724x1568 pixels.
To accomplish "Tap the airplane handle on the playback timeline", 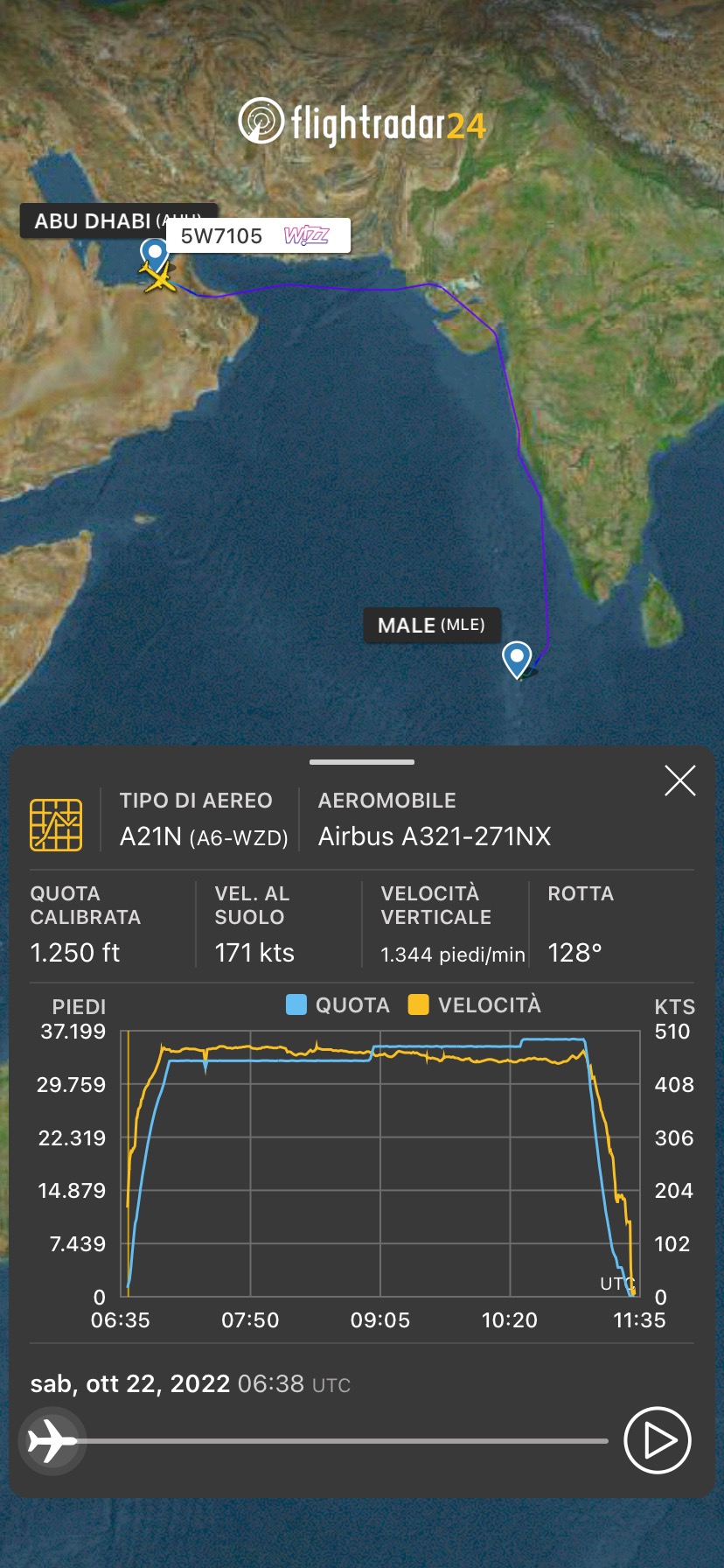I will tap(51, 1440).
